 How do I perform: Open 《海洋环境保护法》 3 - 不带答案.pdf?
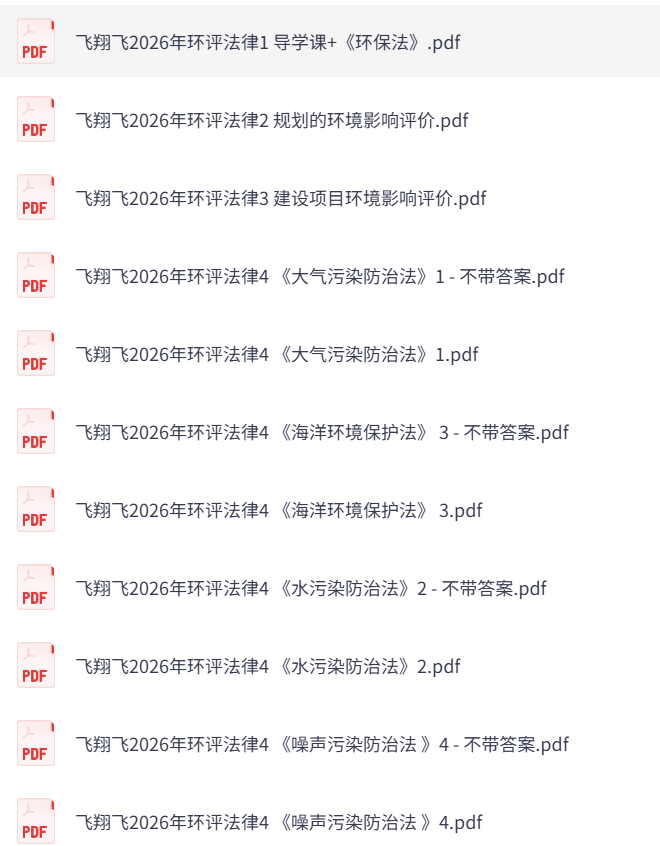[x=322, y=432]
